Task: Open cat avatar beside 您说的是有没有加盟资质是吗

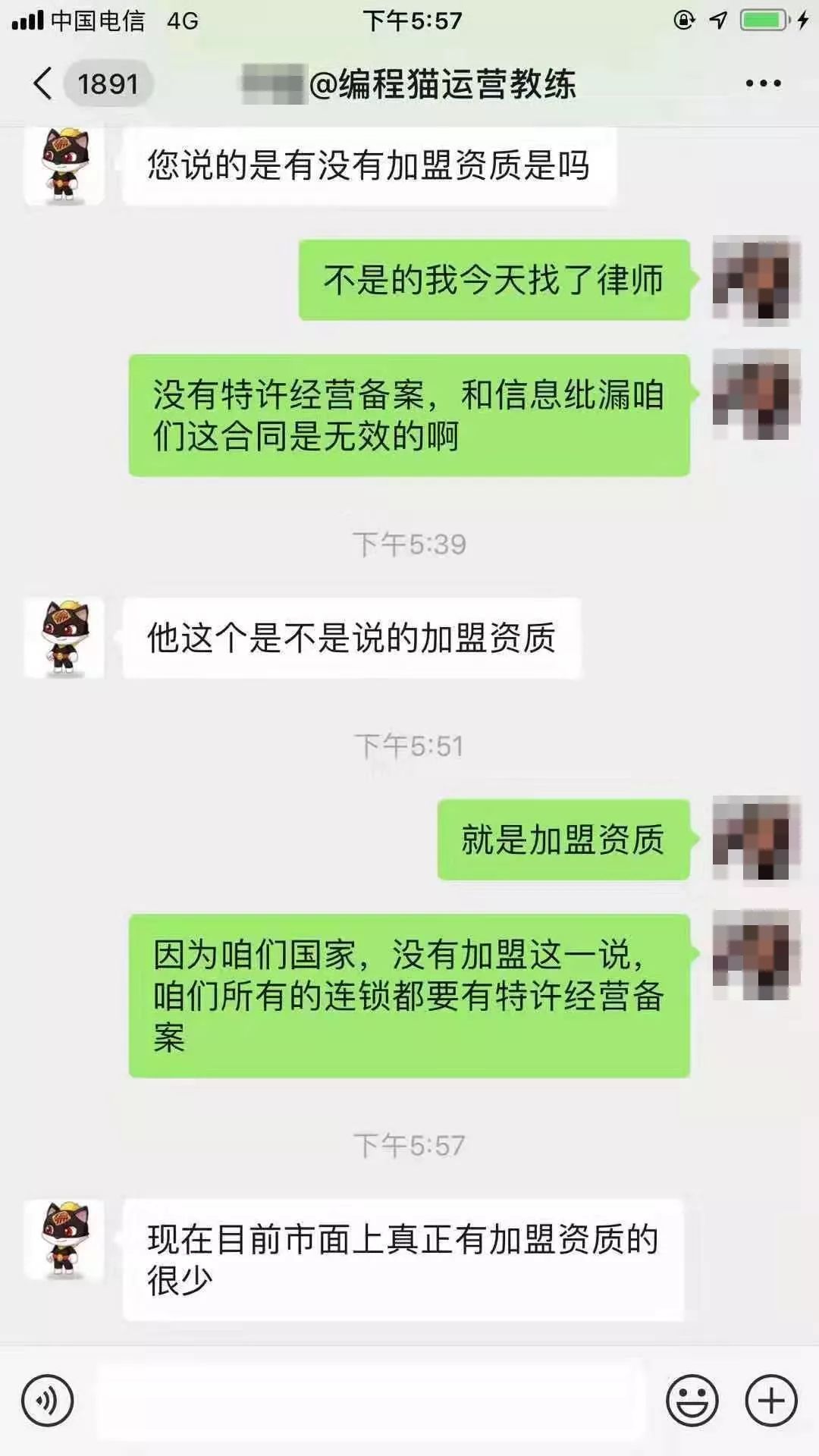Action: point(64,165)
